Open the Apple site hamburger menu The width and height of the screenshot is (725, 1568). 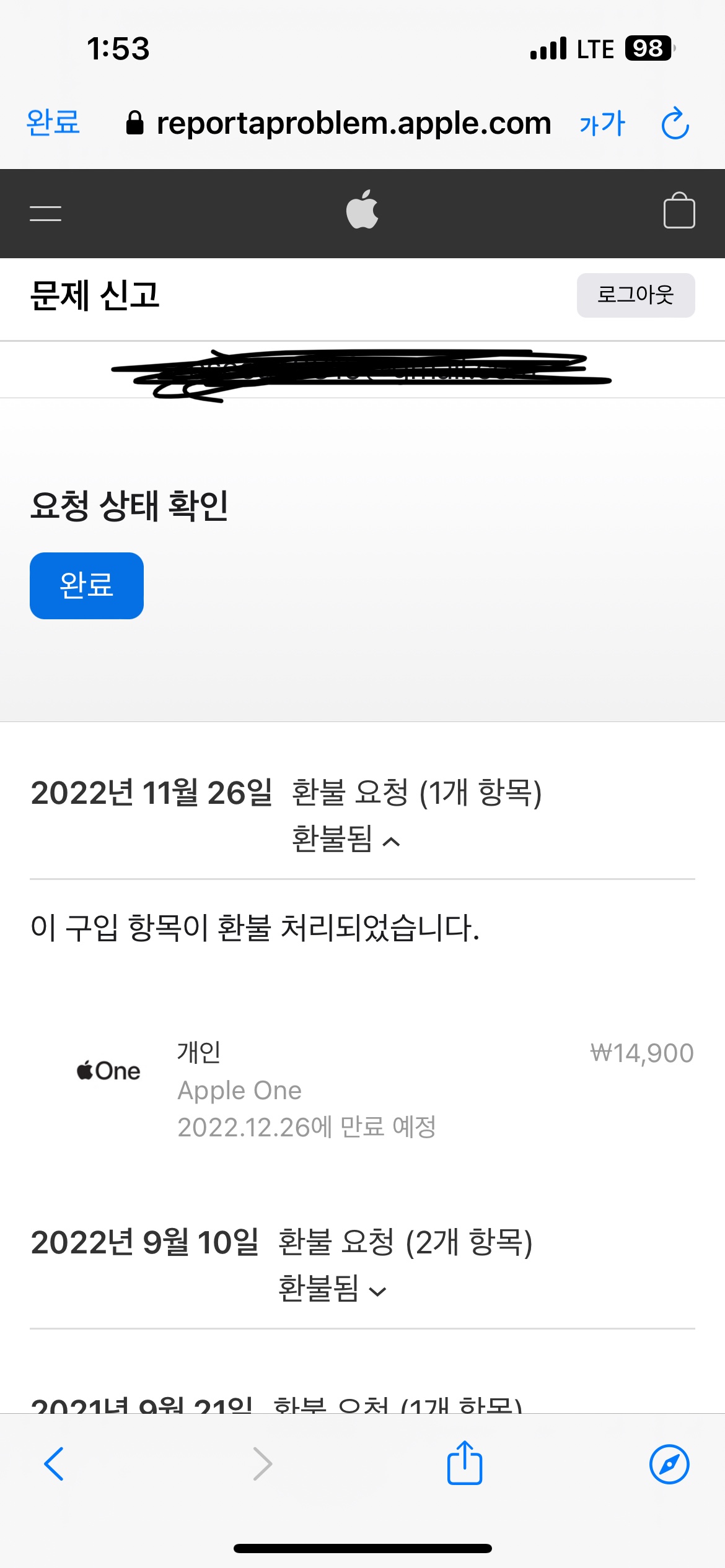(x=45, y=213)
